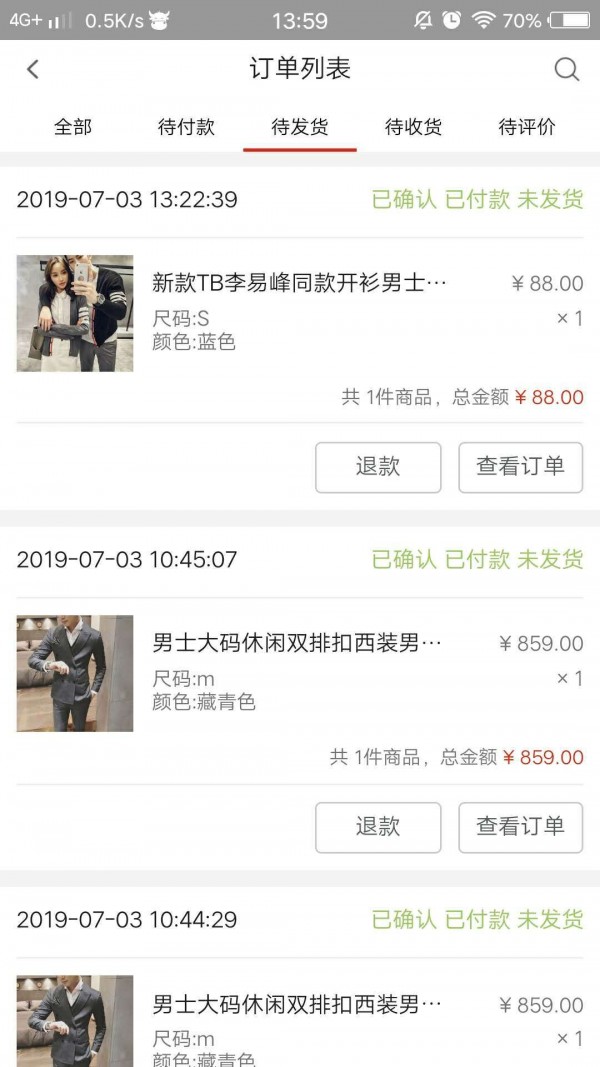Tap 退款 on the ¥88.00 order

(x=378, y=467)
